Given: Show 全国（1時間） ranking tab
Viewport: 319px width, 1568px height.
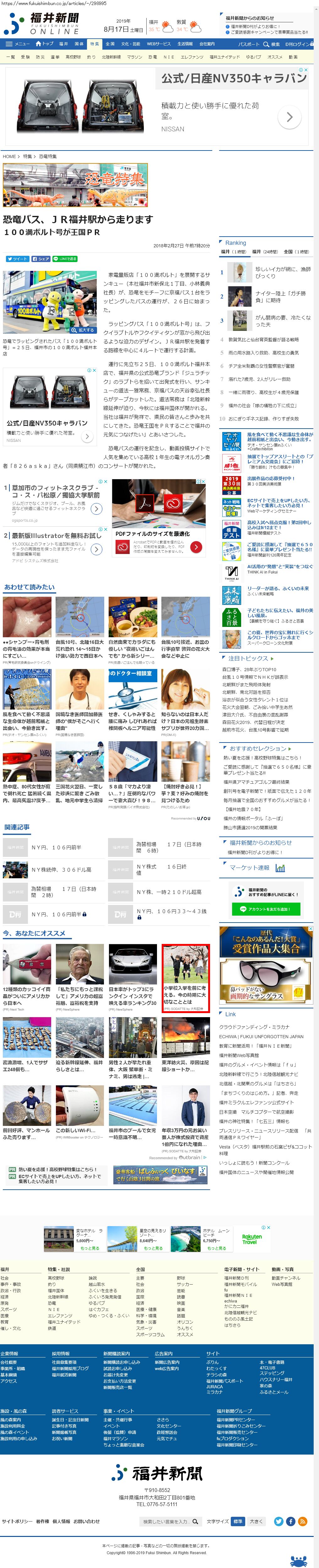Looking at the screenshot, I should 296,251.
